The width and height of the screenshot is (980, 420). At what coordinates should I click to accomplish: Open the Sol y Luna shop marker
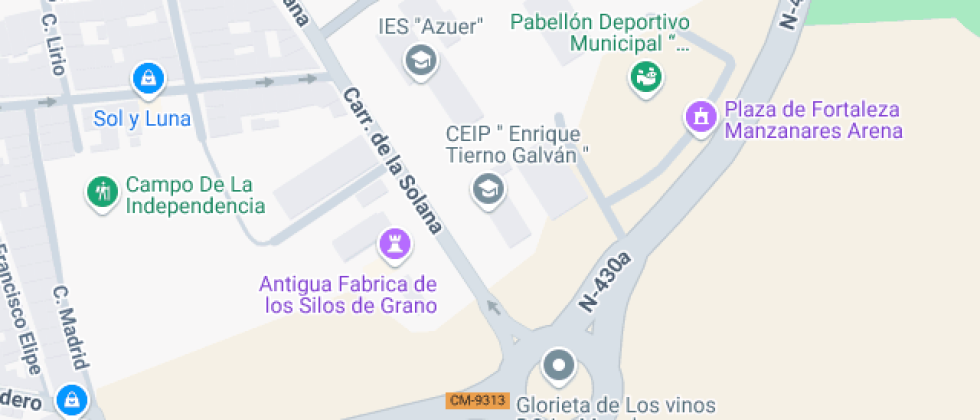pos(148,77)
